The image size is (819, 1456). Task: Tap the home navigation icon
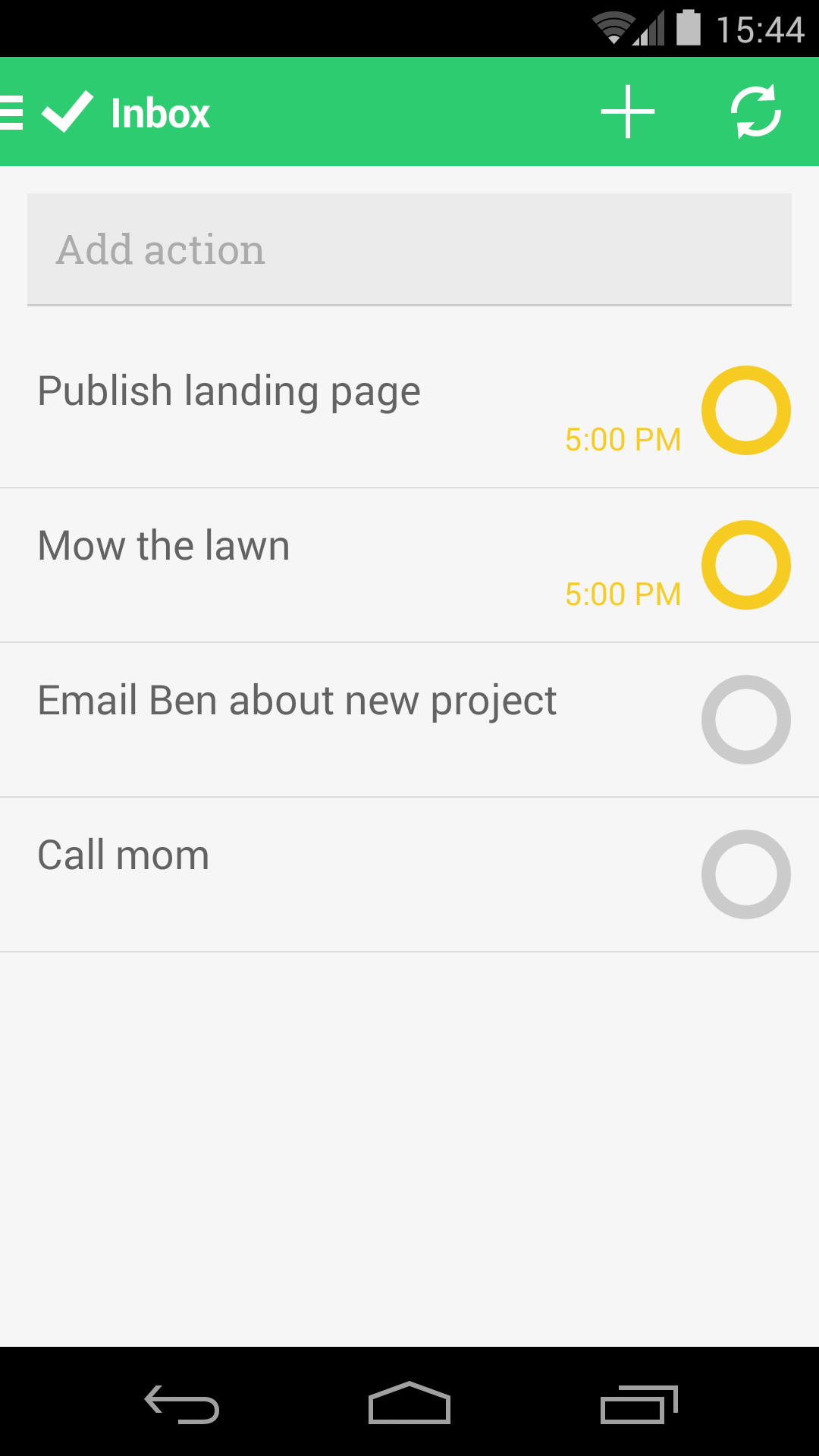[x=409, y=1401]
